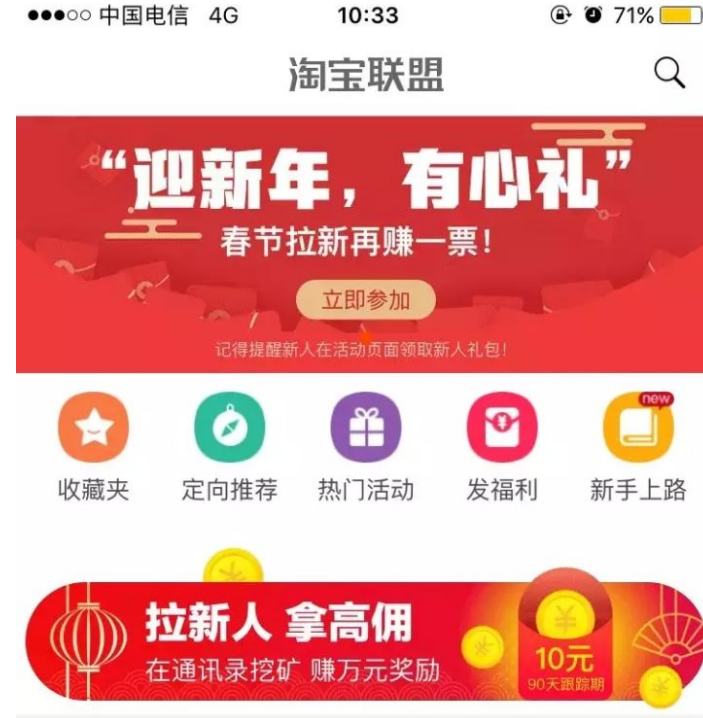703x718 pixels.
Task: Open the search icon in the header
Action: tap(668, 73)
